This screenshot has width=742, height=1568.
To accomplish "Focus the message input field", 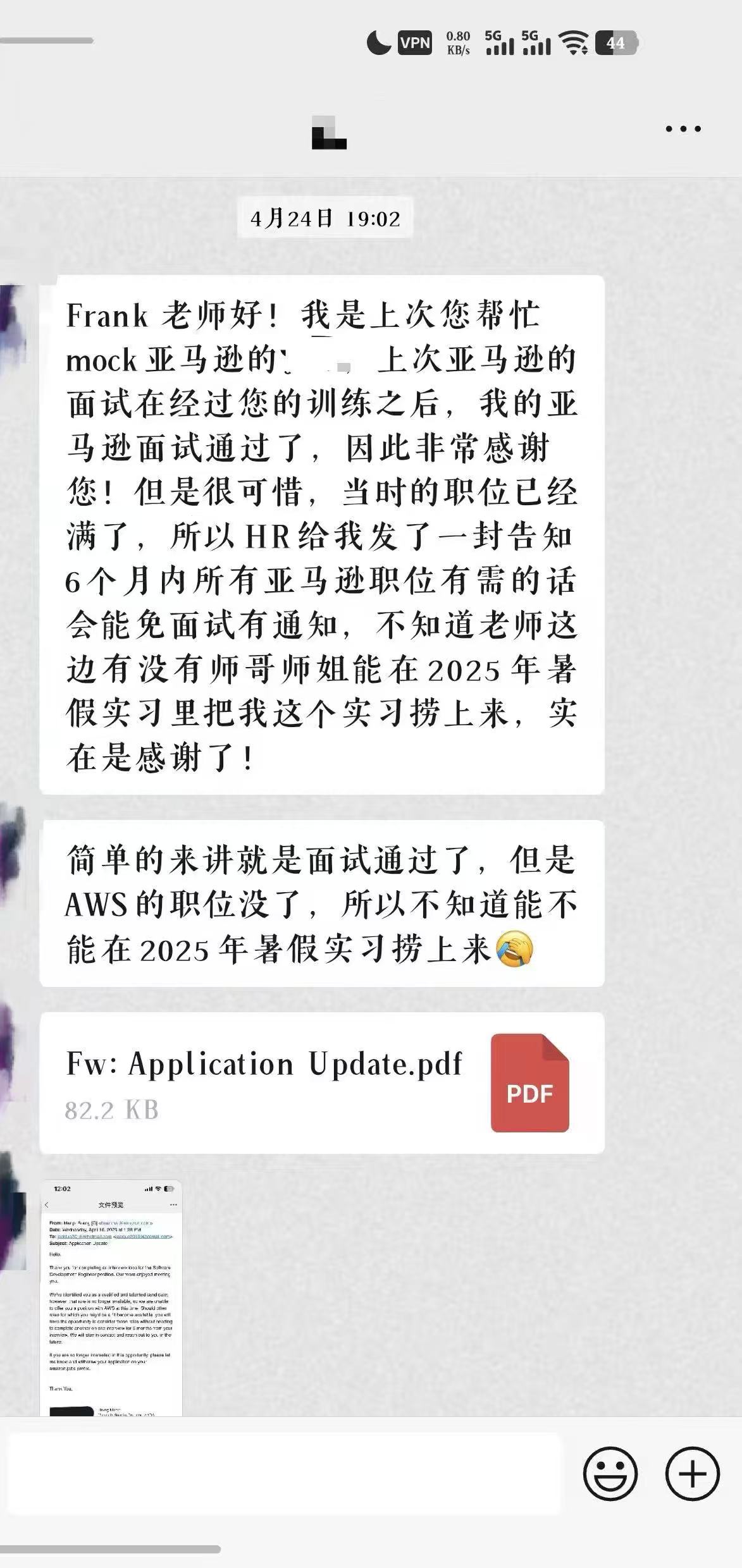I will click(285, 1473).
